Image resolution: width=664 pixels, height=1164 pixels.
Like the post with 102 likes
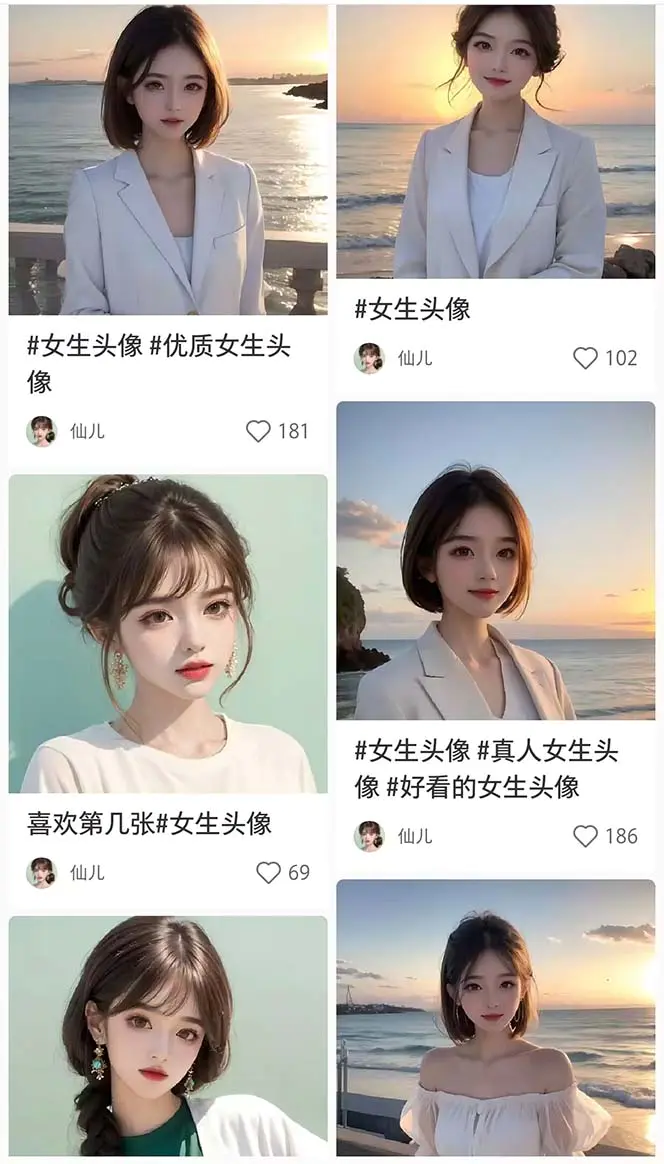586,358
